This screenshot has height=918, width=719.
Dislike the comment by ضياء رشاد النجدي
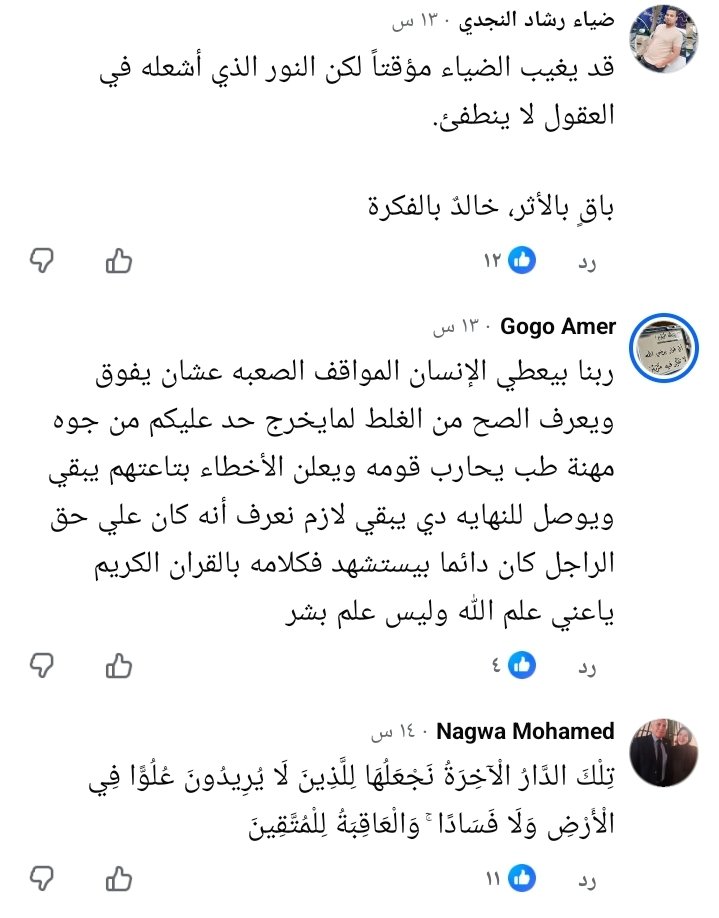[41, 261]
